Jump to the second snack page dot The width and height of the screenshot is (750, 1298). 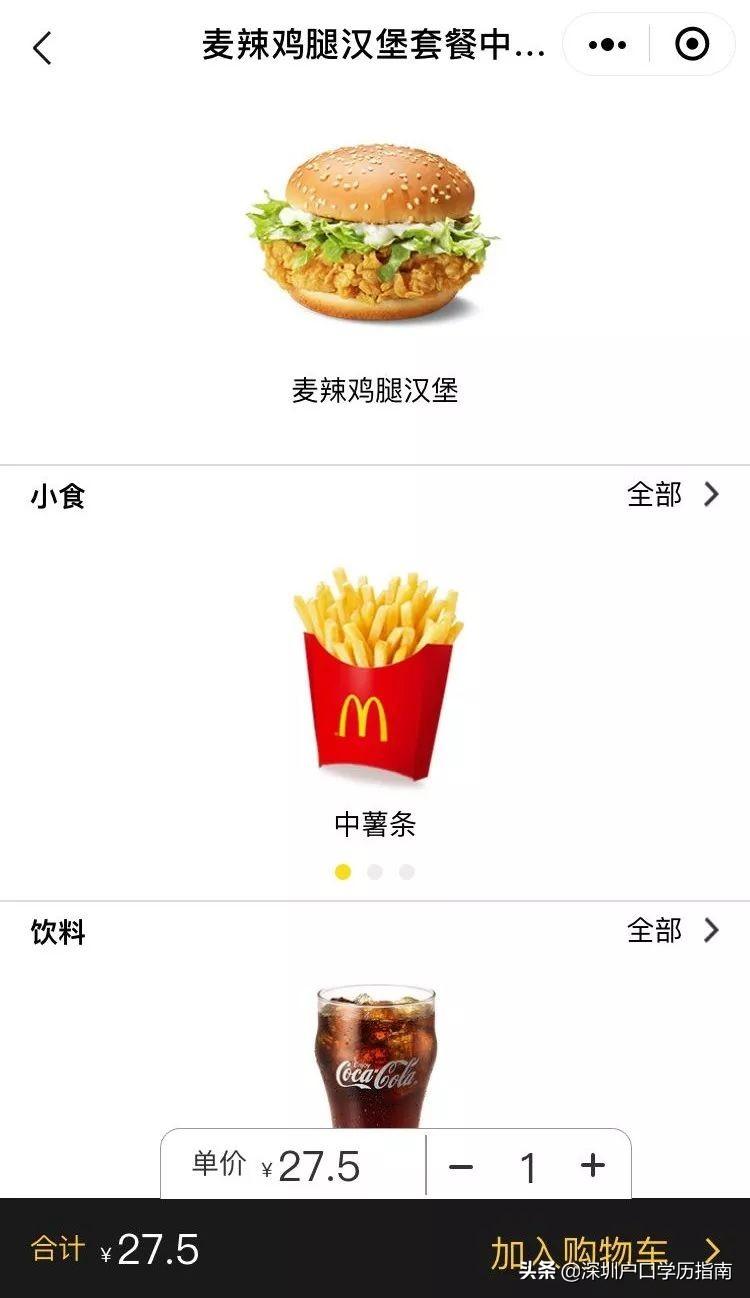tap(375, 872)
